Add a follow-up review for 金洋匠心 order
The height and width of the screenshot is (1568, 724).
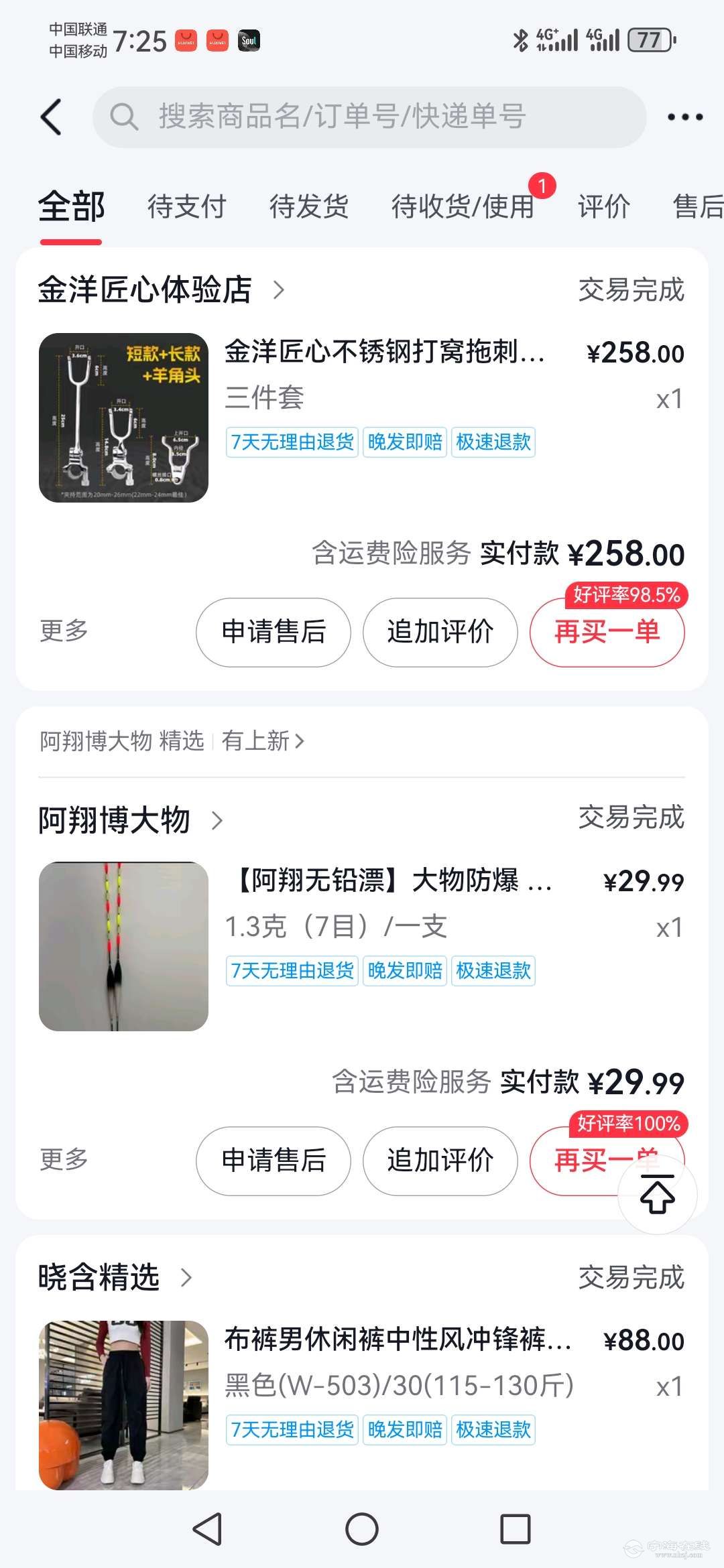[440, 632]
